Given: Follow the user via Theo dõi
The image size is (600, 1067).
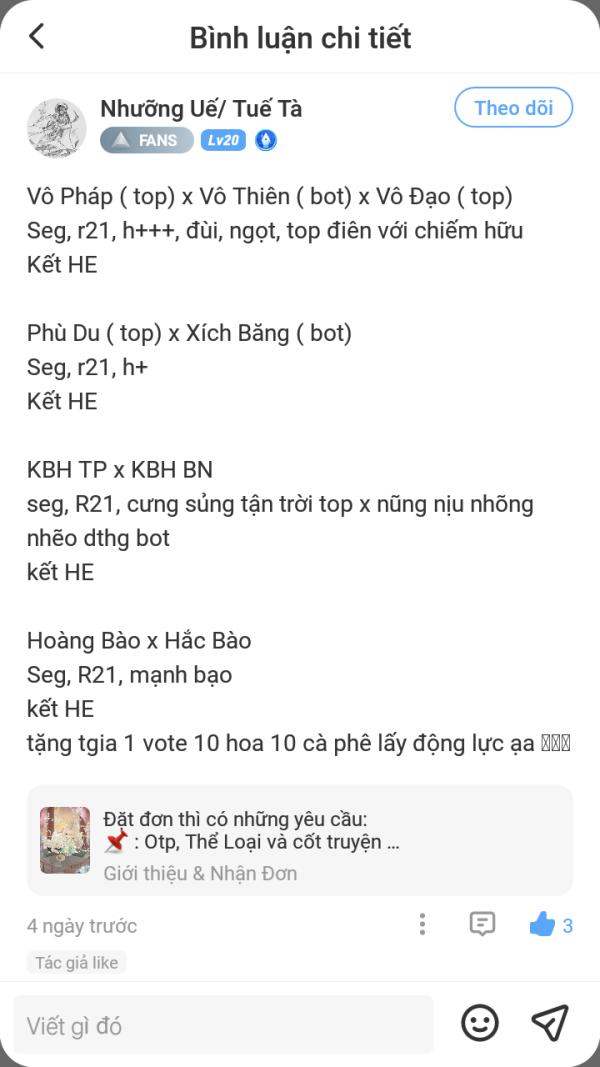Looking at the screenshot, I should [x=514, y=108].
